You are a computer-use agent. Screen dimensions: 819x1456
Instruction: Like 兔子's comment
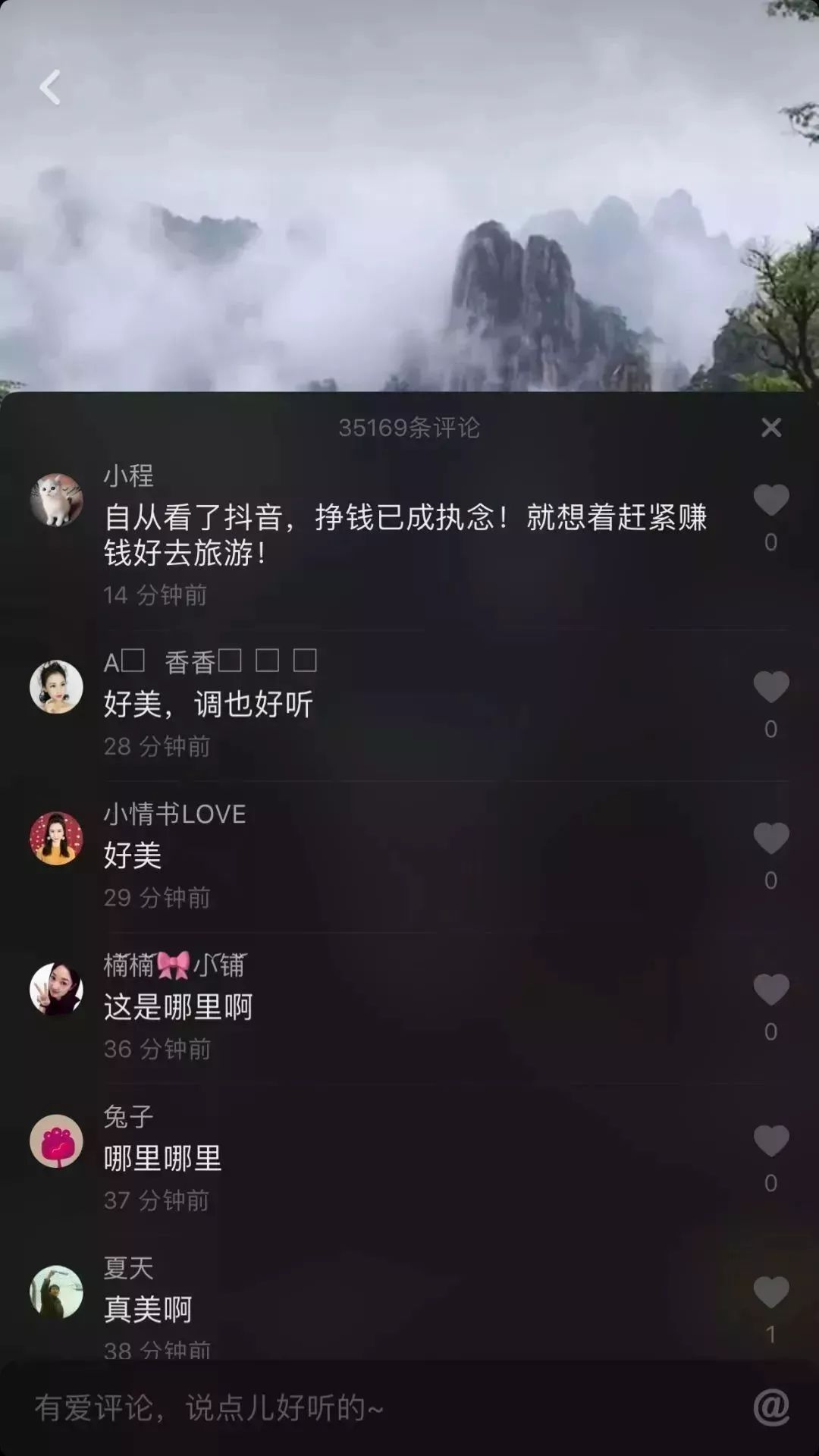tap(770, 1141)
